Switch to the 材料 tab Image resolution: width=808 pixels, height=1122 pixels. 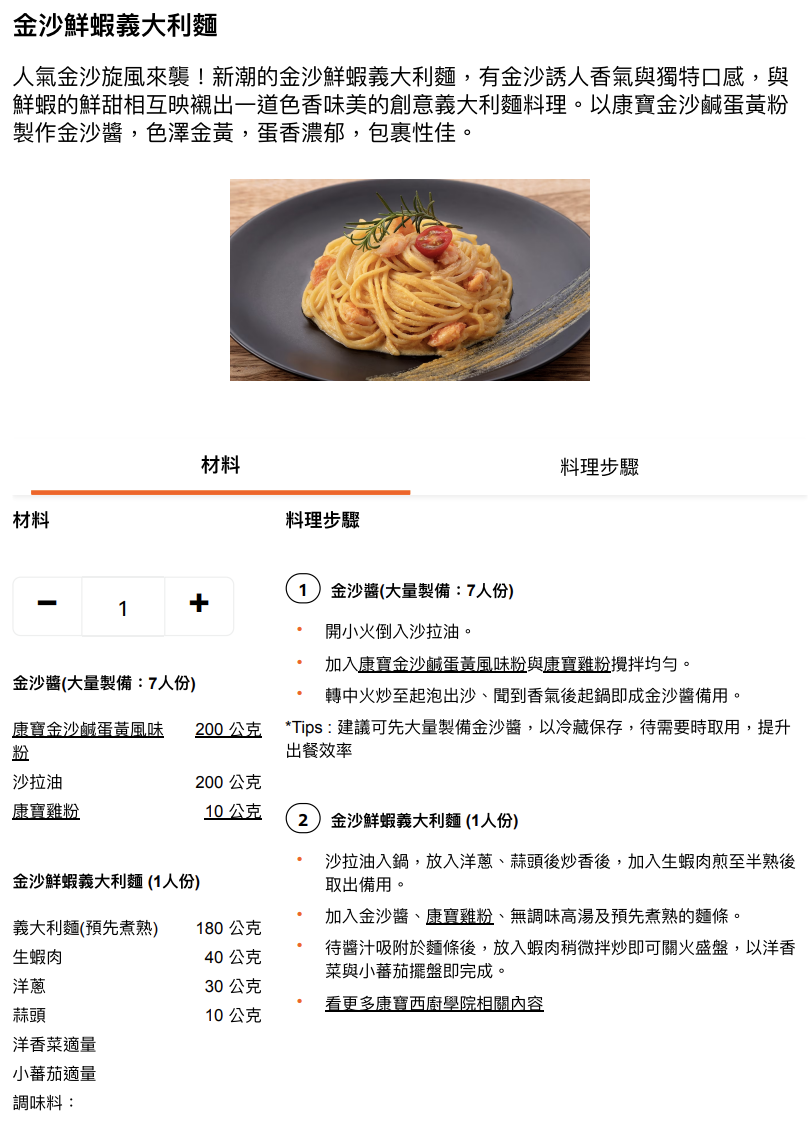[220, 465]
